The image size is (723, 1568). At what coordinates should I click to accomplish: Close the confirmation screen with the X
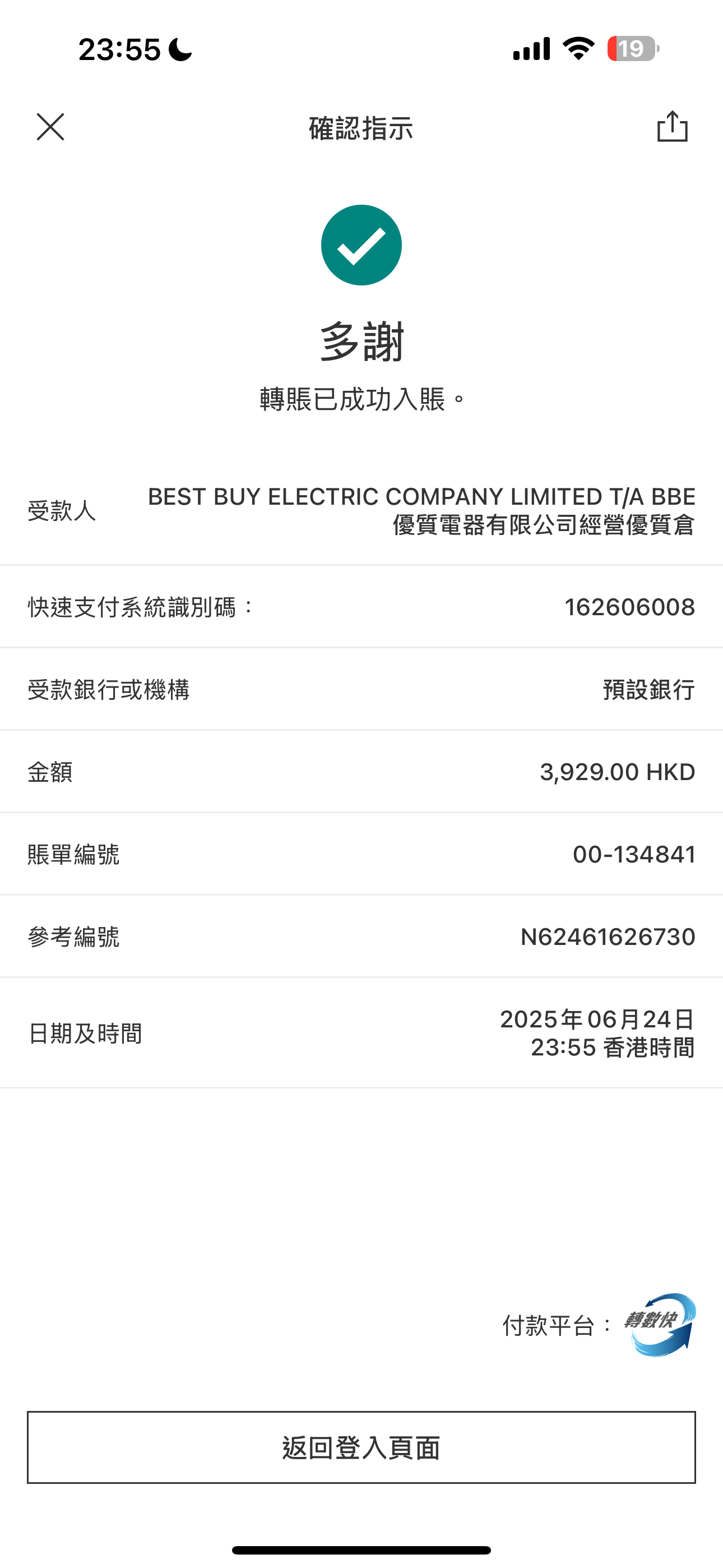click(x=50, y=127)
